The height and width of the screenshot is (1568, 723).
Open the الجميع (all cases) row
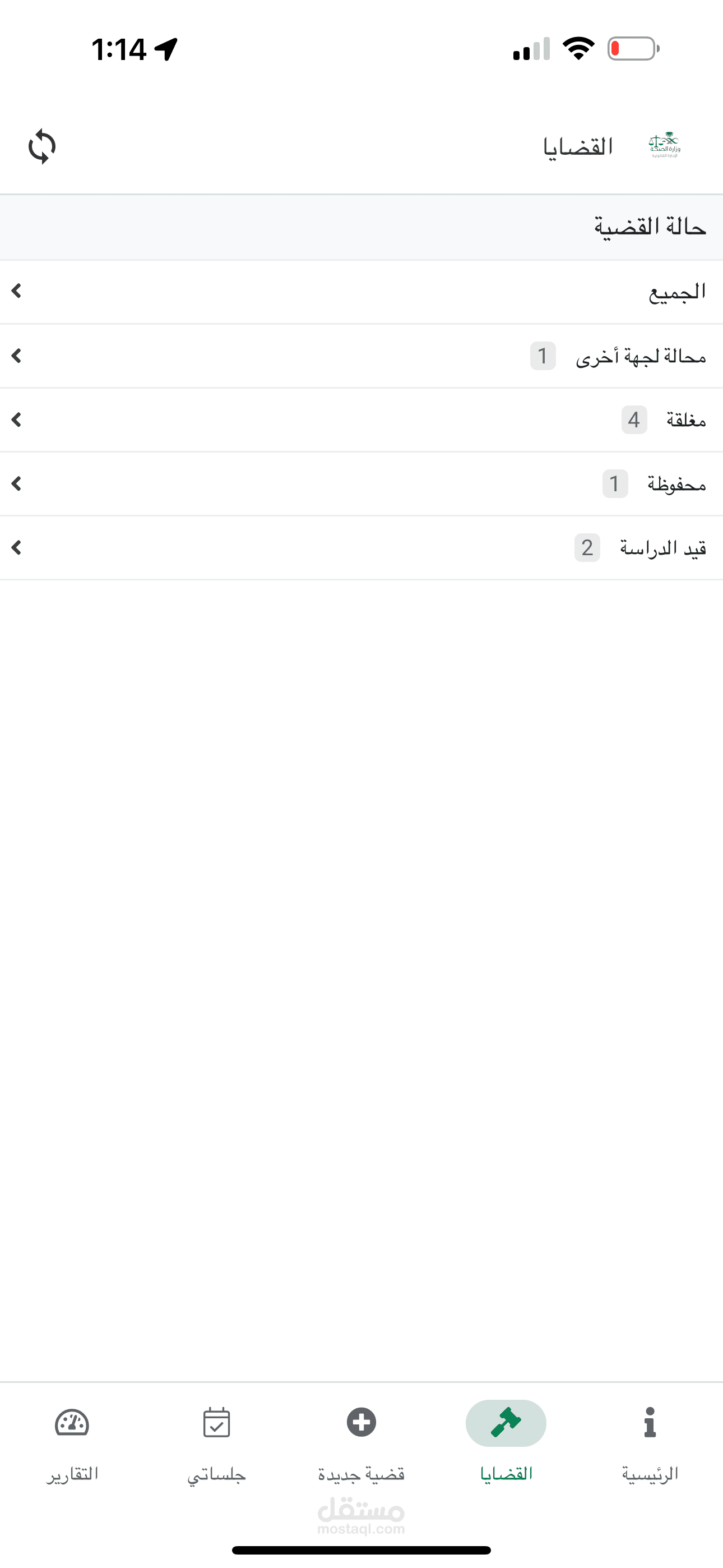361,292
